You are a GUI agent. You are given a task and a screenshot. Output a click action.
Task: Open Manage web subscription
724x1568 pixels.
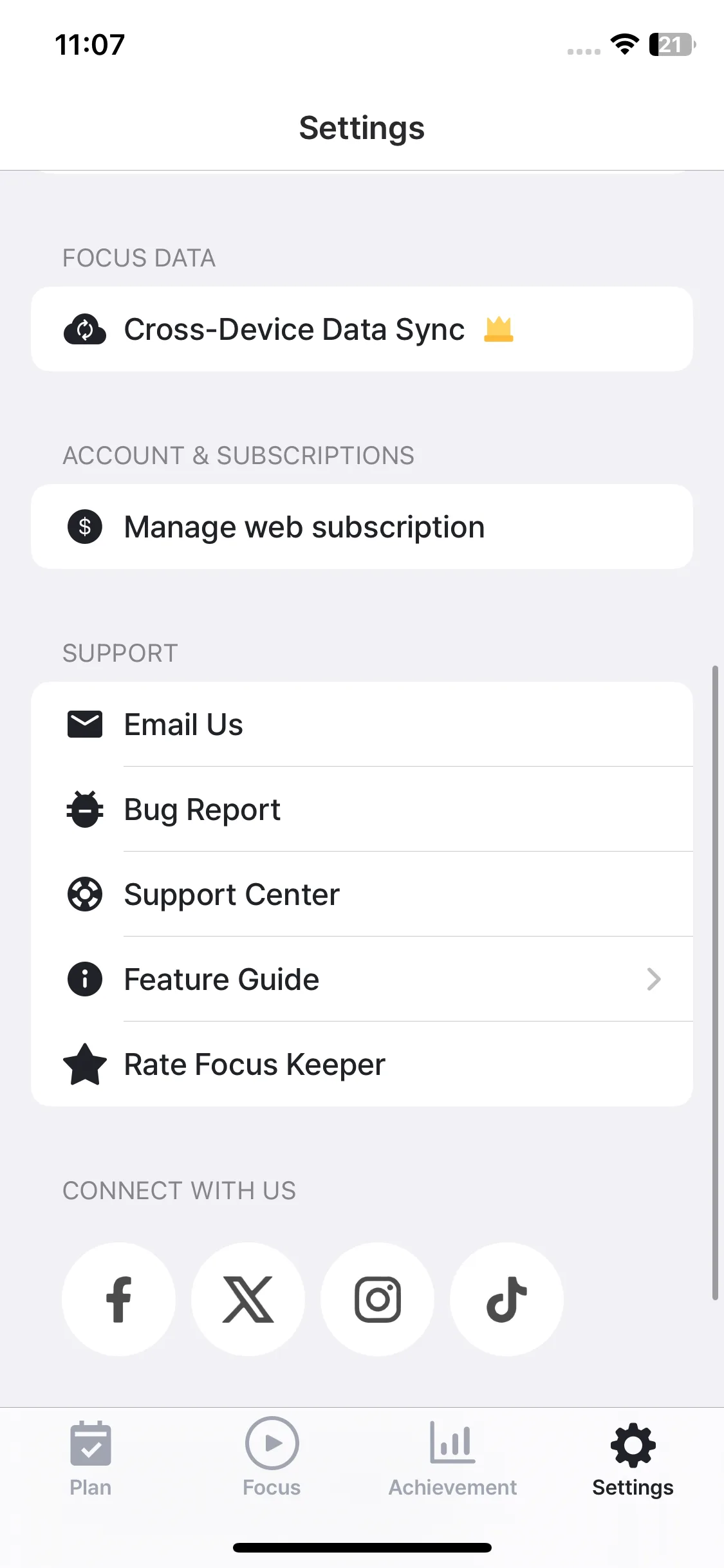coord(360,527)
